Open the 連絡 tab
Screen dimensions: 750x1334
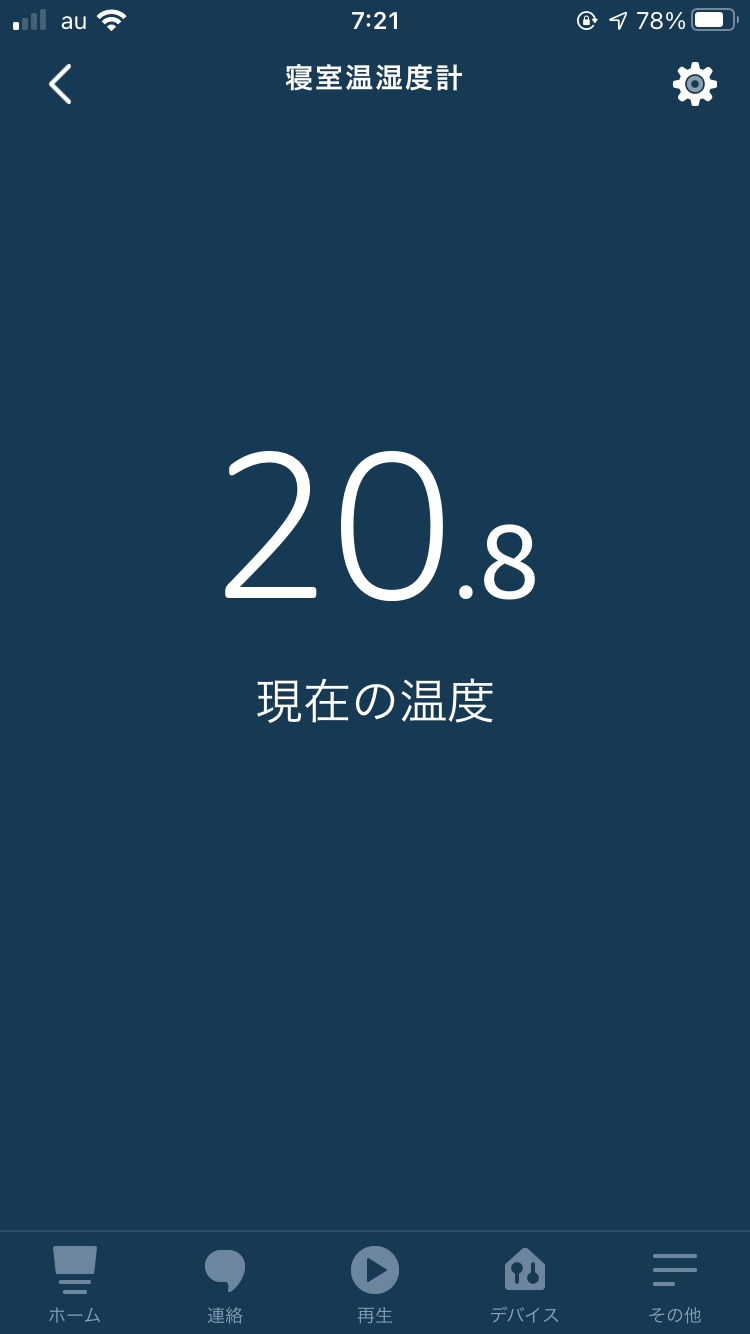point(225,1284)
